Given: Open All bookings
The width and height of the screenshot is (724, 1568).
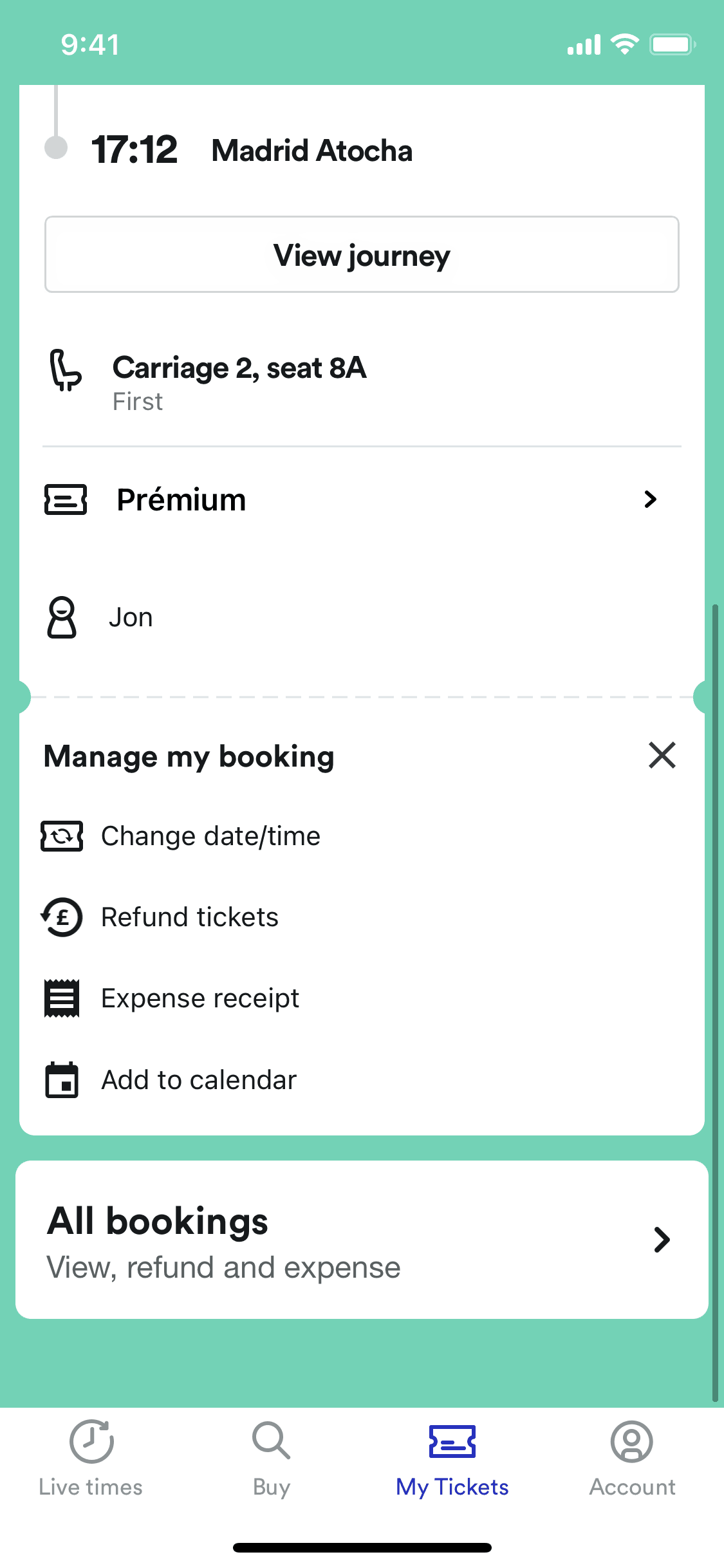Looking at the screenshot, I should coord(362,1240).
